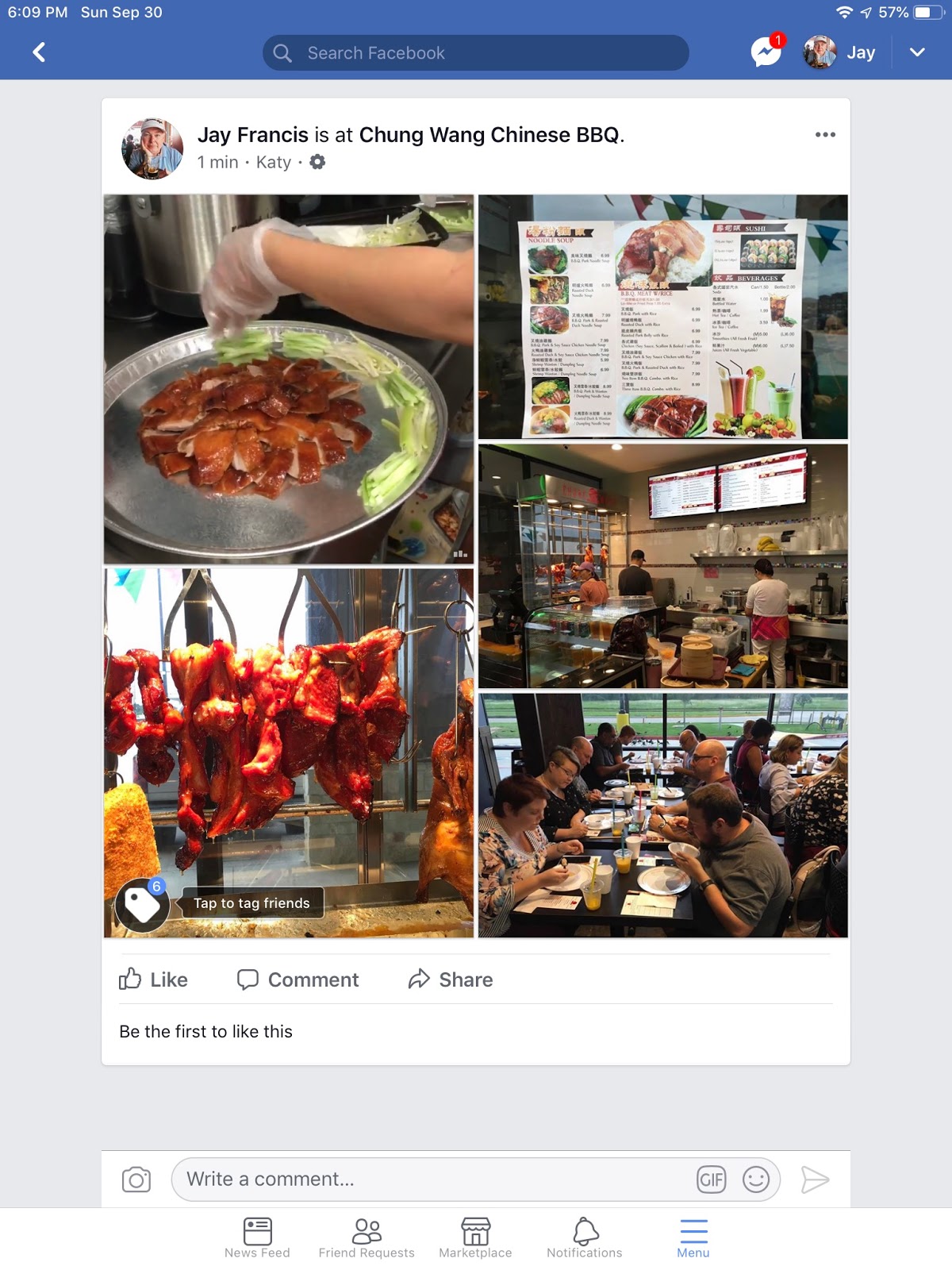
Task: Tap inside the Write a comment field
Action: pos(397,1180)
